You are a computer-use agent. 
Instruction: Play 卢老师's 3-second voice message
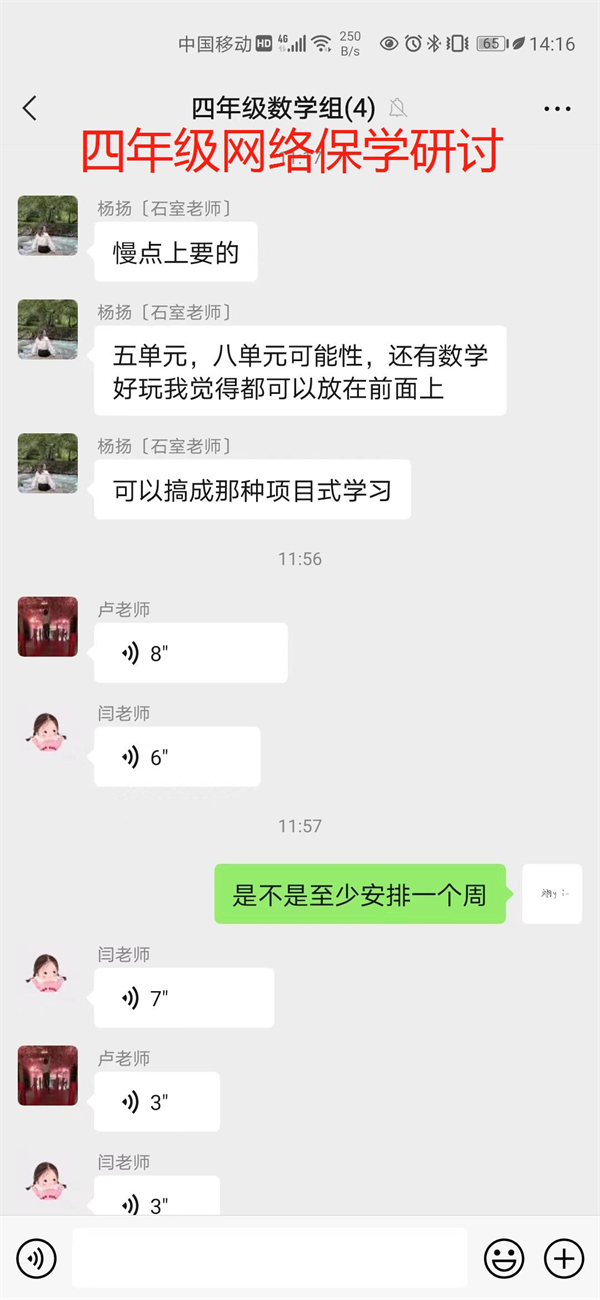point(157,1101)
